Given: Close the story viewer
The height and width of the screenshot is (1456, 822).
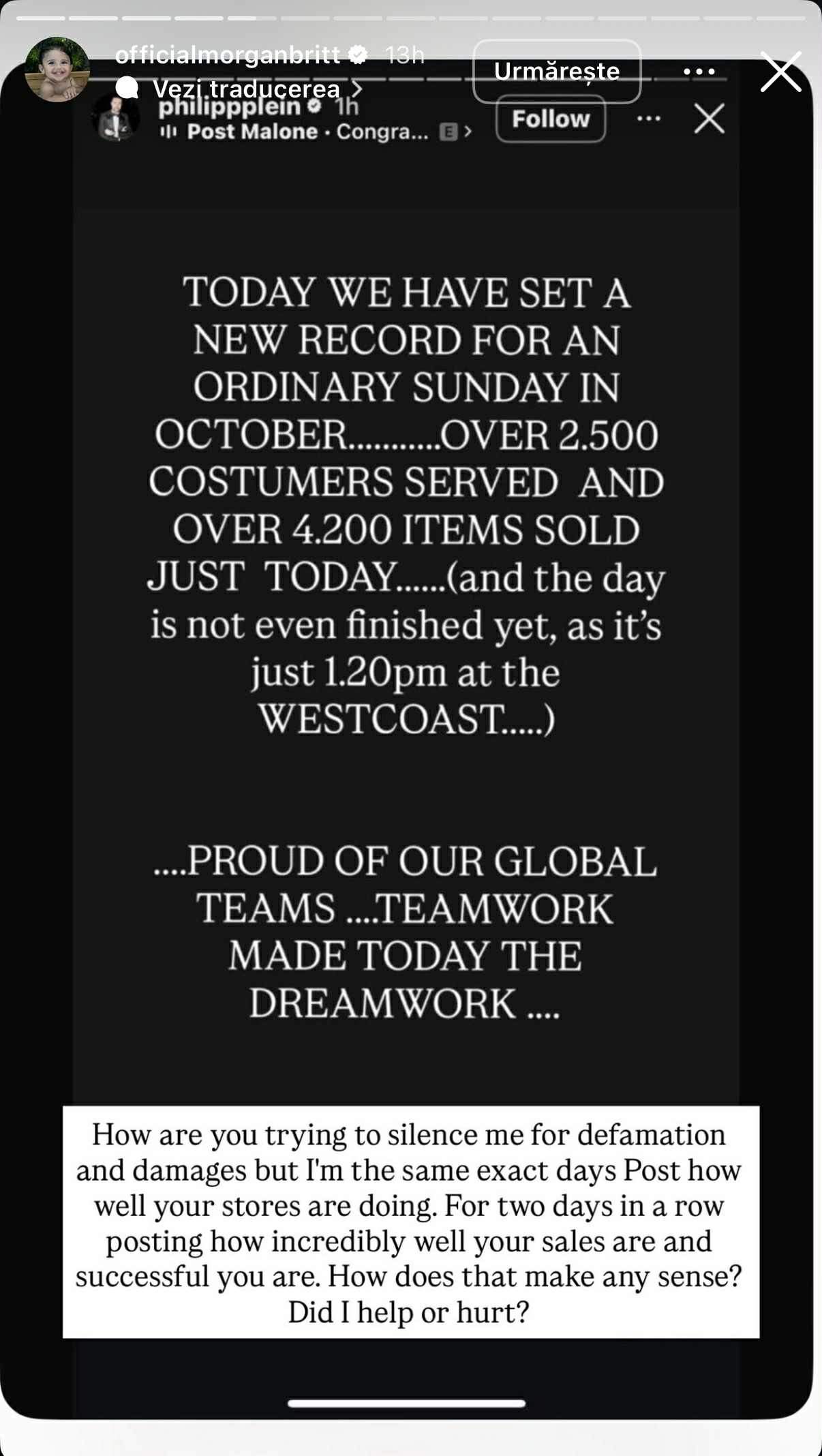Looking at the screenshot, I should pyautogui.click(x=780, y=72).
